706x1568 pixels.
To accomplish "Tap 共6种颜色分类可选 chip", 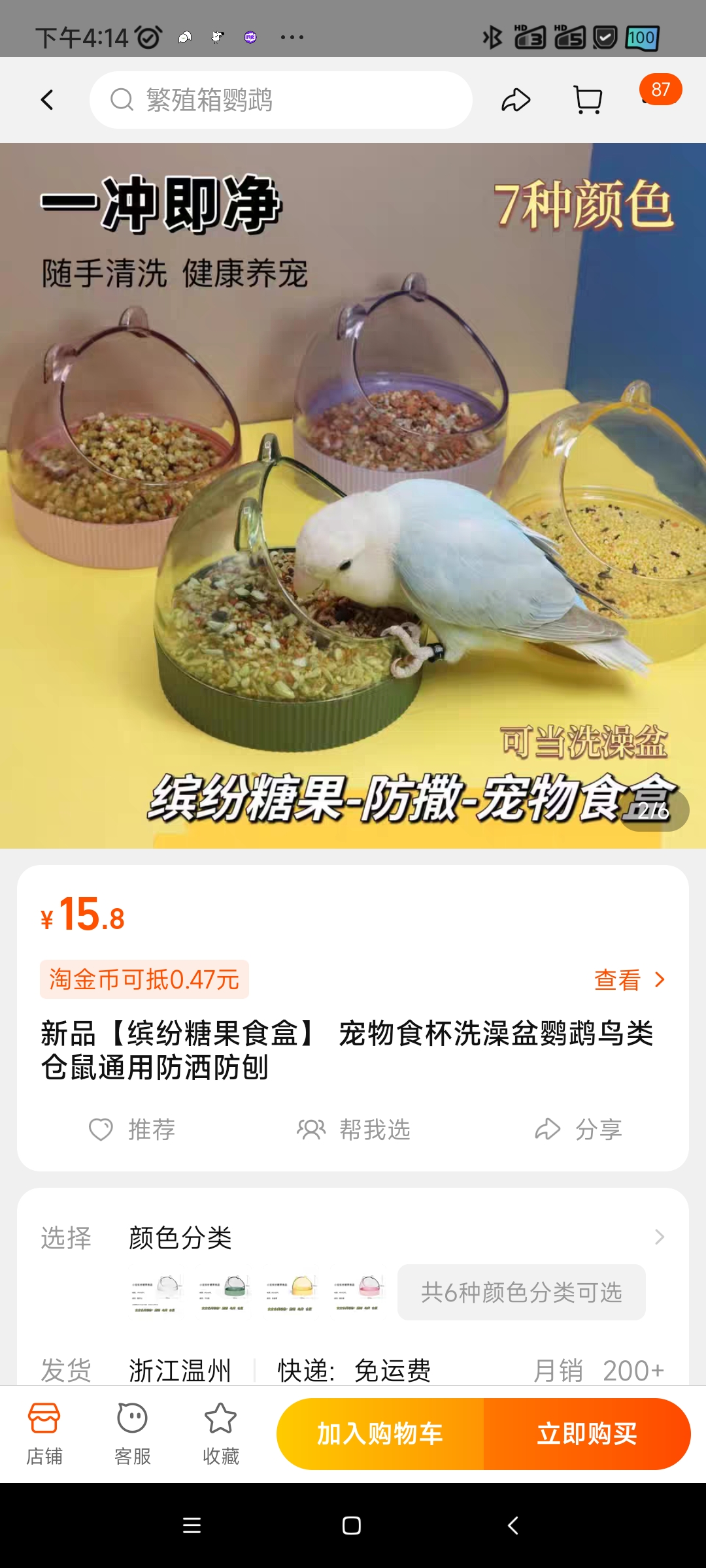I will pyautogui.click(x=521, y=1292).
